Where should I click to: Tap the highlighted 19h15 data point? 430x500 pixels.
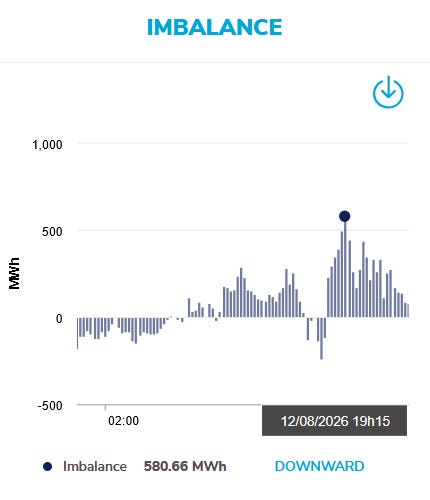345,216
